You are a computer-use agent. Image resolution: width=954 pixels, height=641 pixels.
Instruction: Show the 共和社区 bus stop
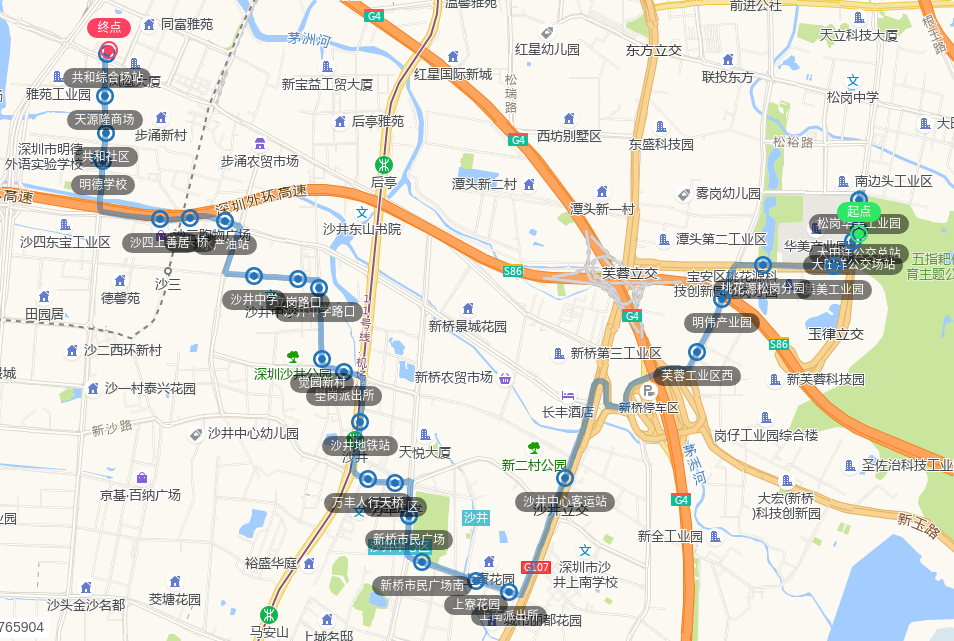[105, 157]
